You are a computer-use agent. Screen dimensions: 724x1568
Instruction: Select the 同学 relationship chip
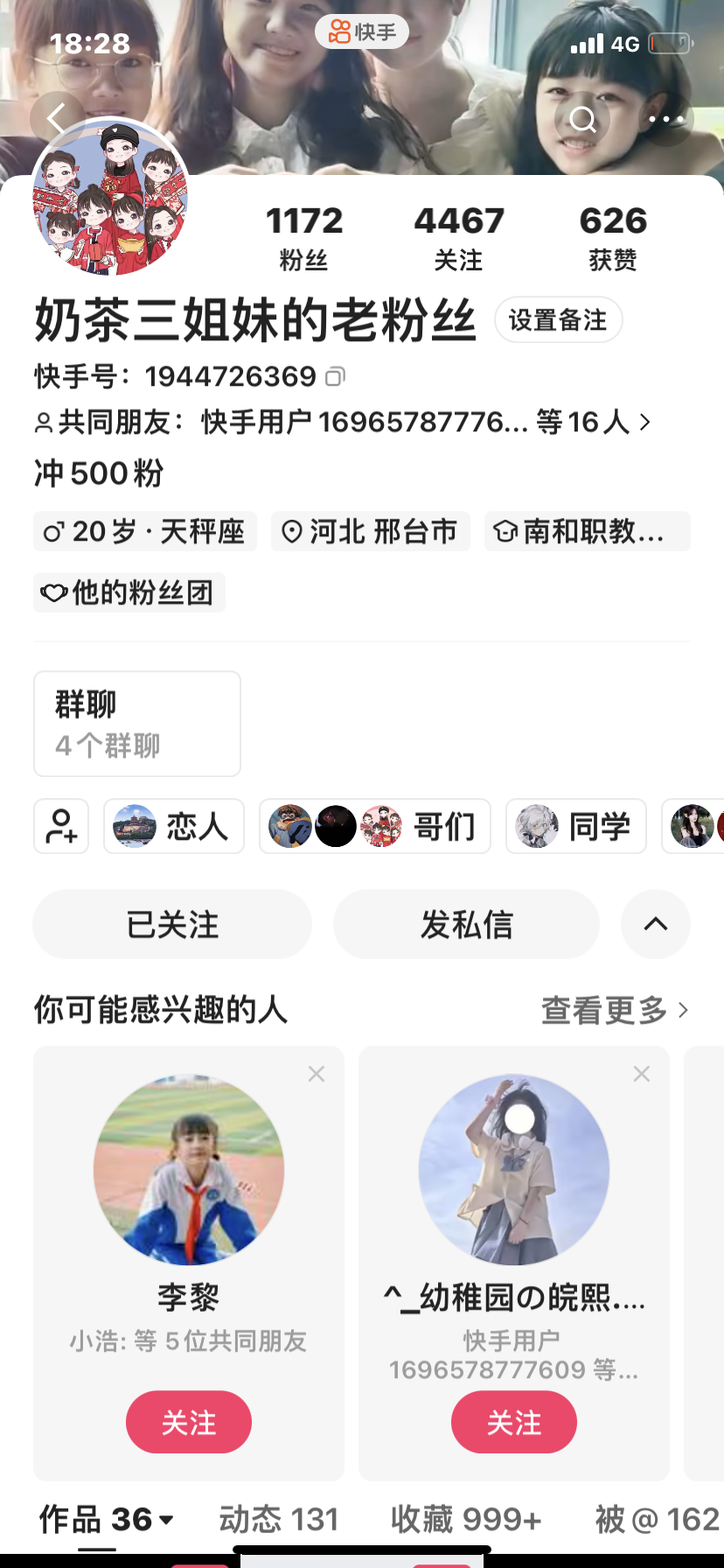point(575,826)
